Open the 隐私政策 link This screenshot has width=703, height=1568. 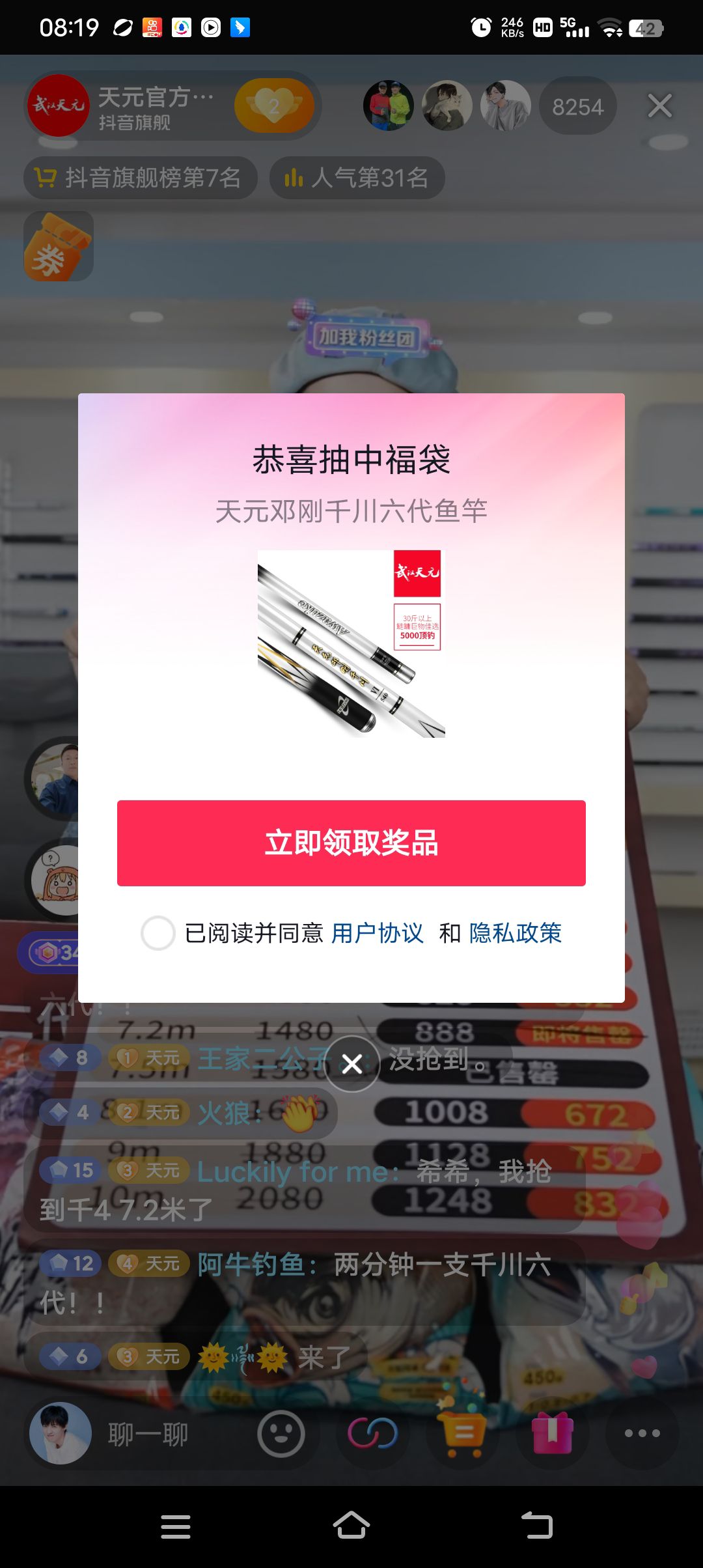point(515,933)
